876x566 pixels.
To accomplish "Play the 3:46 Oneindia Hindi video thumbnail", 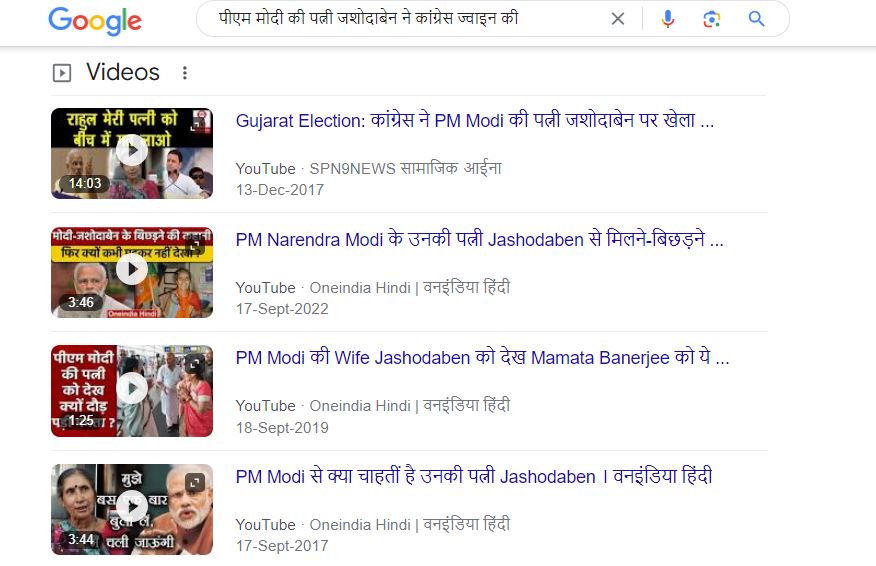I will pos(132,271).
